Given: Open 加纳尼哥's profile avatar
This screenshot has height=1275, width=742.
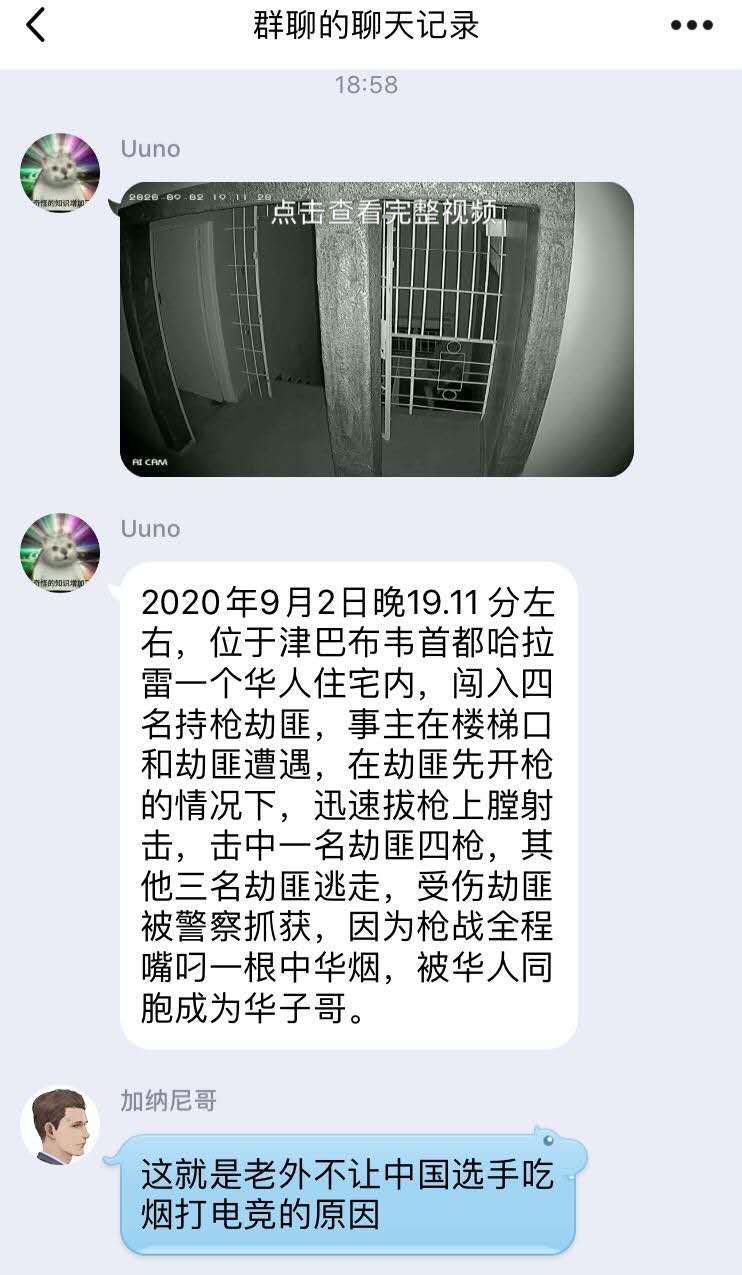Looking at the screenshot, I should 60,1125.
